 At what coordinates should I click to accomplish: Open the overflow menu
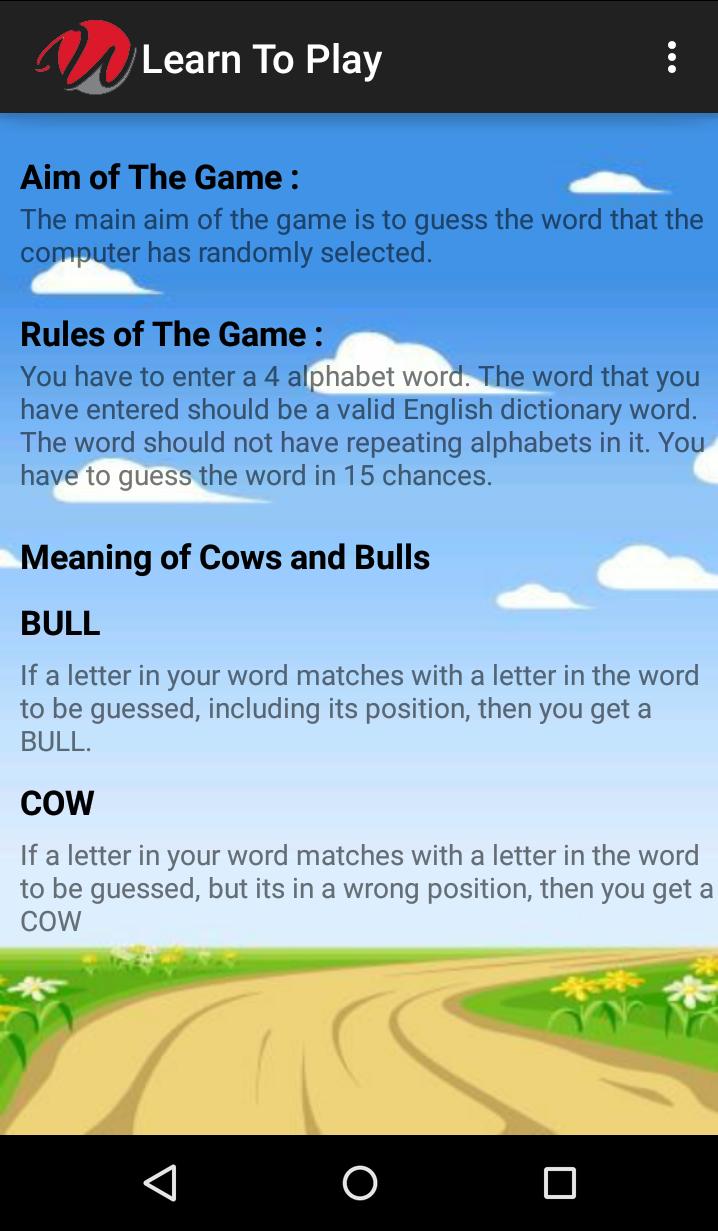672,57
